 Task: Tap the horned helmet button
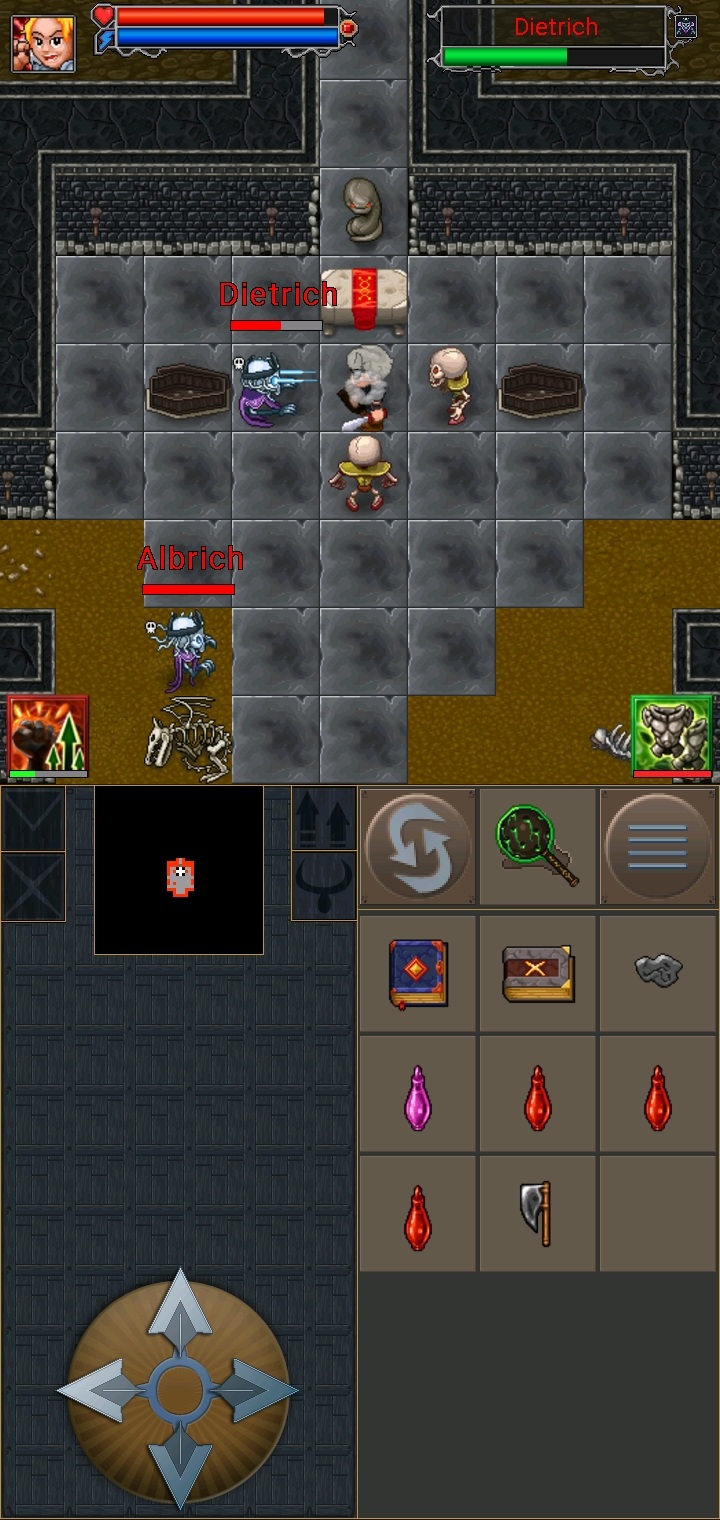[324, 886]
